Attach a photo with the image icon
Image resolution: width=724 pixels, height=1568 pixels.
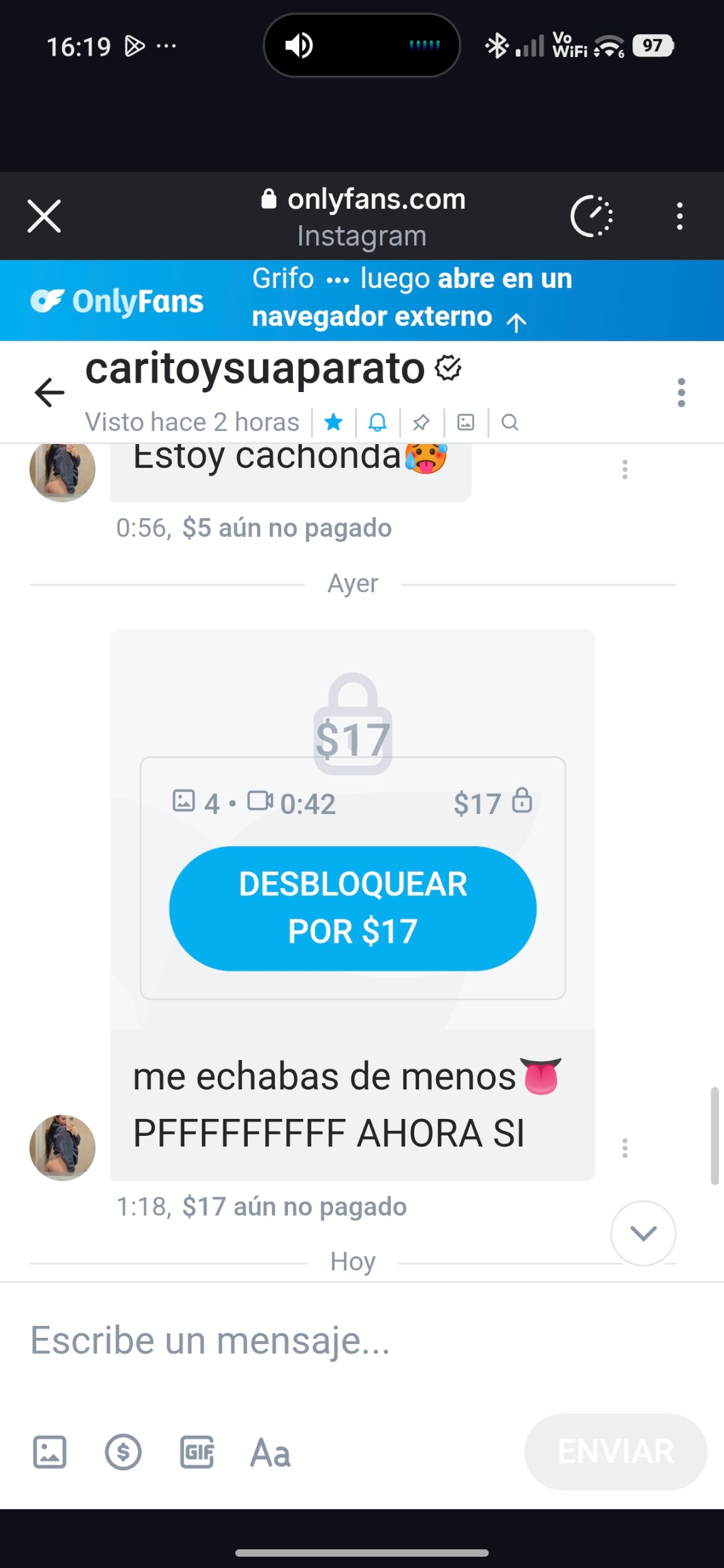coord(50,1452)
